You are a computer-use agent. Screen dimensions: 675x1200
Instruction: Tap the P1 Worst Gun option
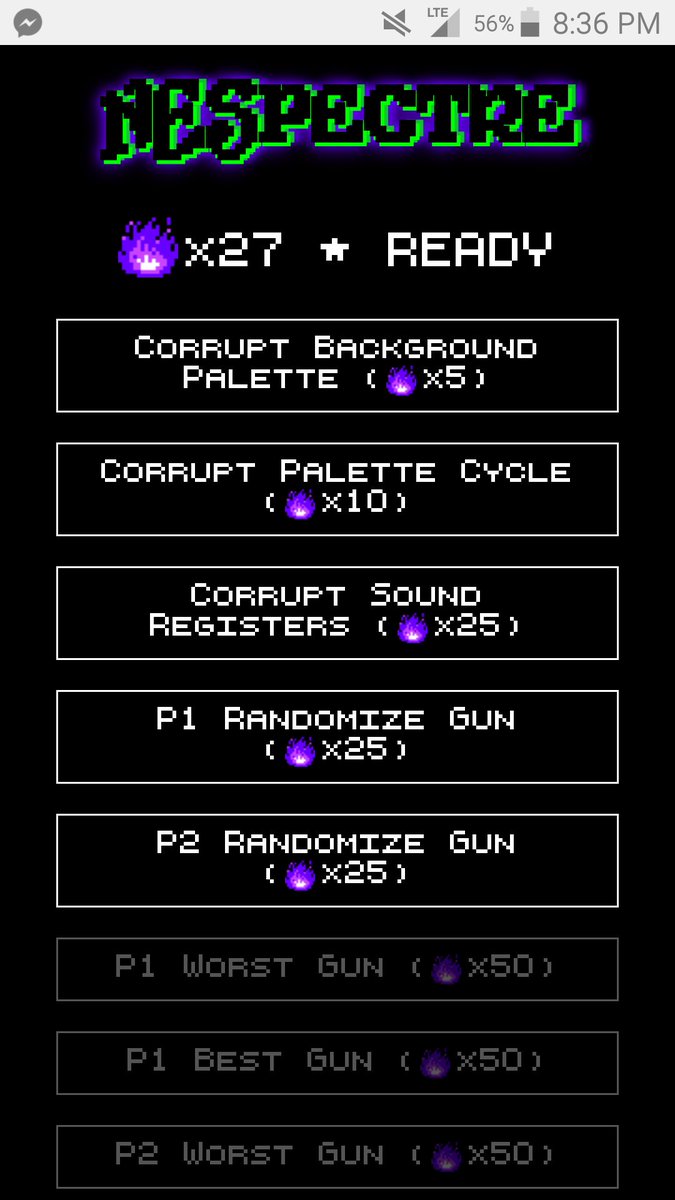(x=337, y=969)
